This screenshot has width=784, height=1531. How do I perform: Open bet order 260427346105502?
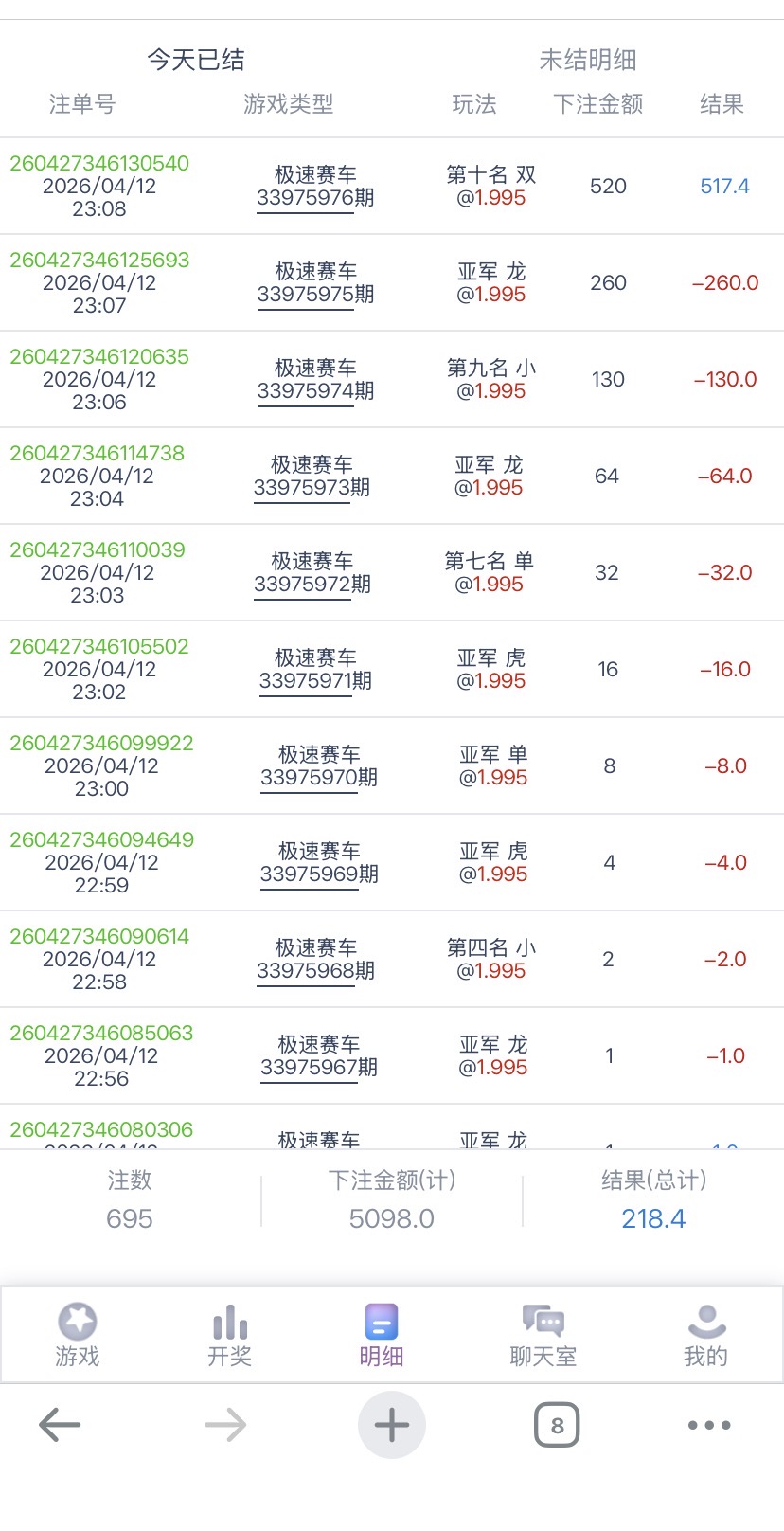99,646
